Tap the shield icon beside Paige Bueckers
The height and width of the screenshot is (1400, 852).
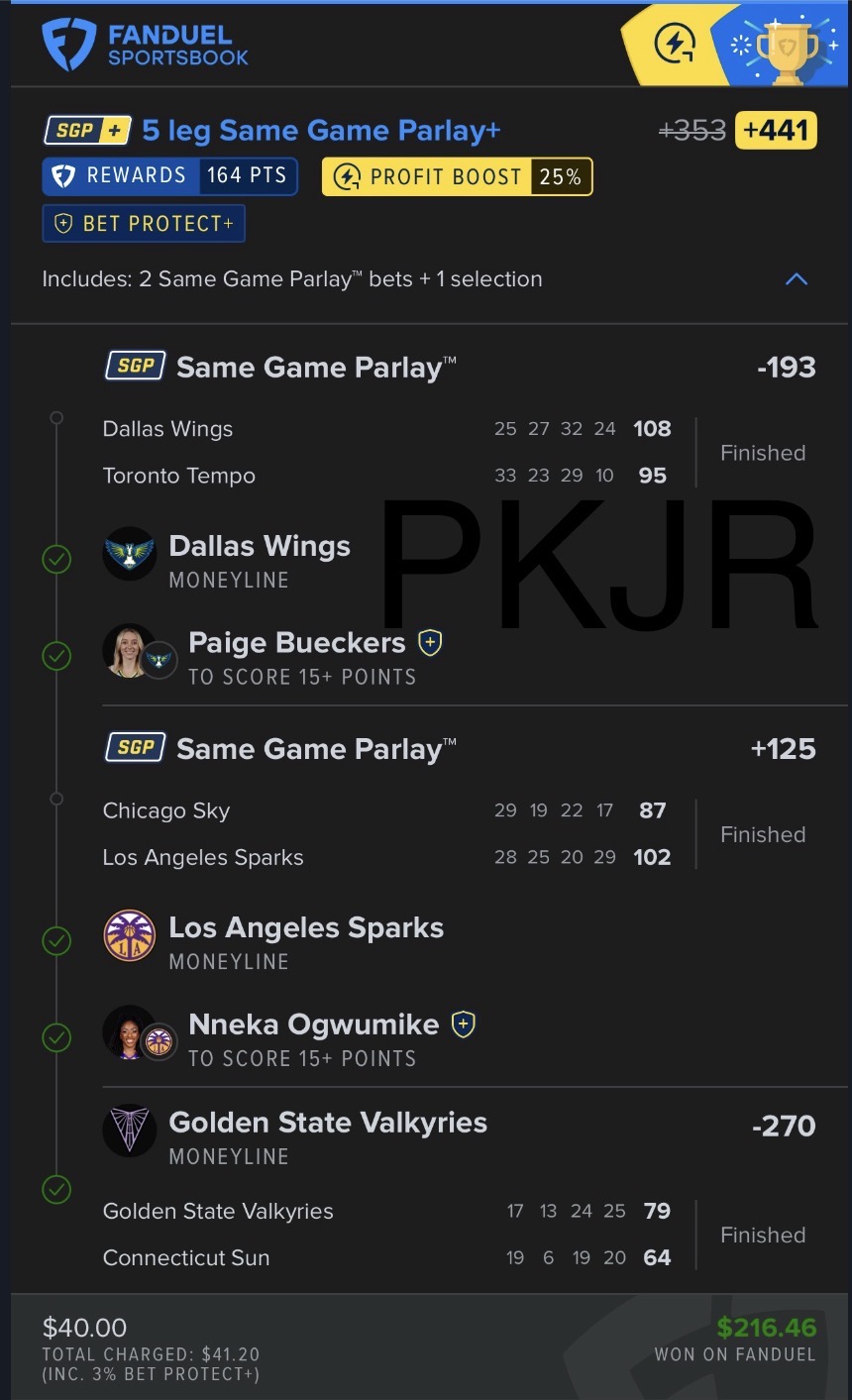point(430,643)
